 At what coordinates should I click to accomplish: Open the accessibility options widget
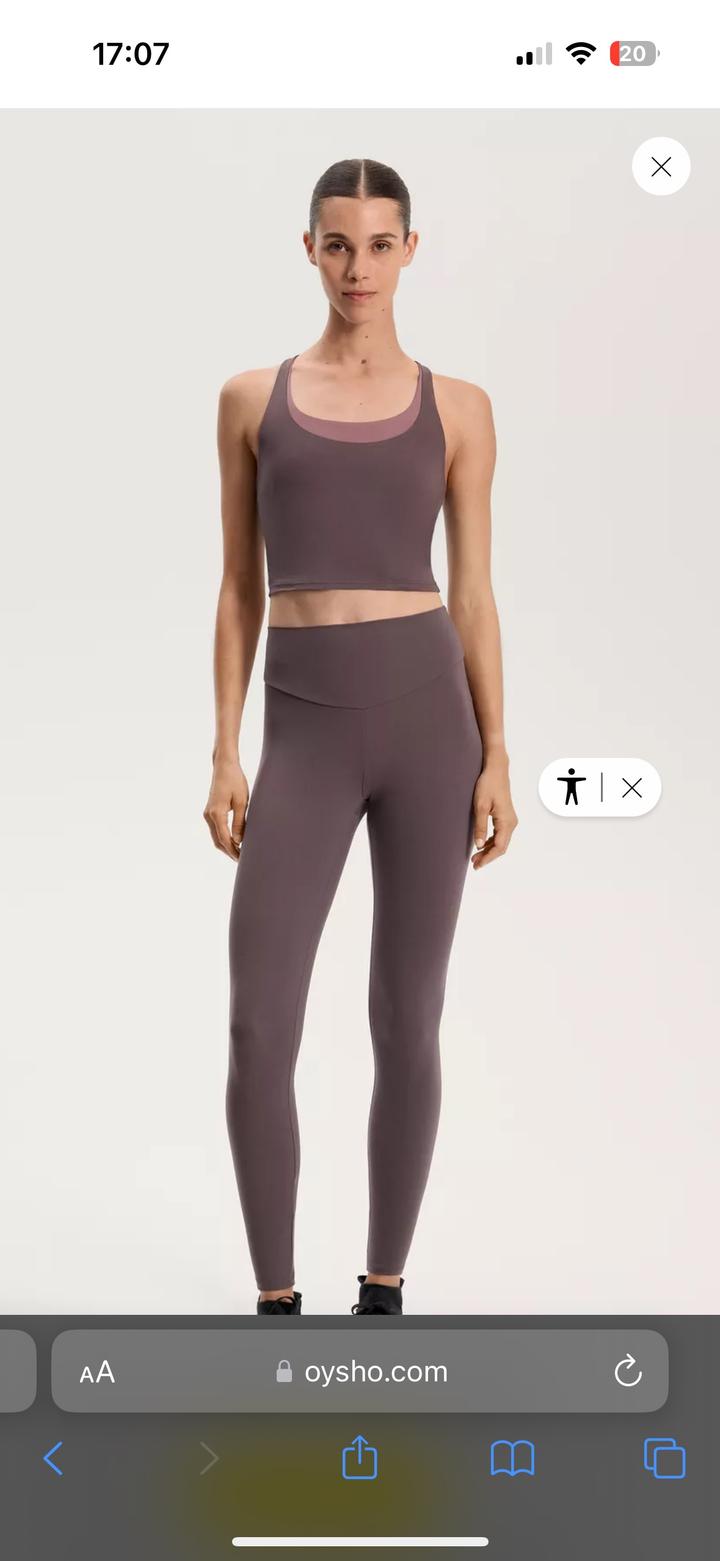[572, 788]
